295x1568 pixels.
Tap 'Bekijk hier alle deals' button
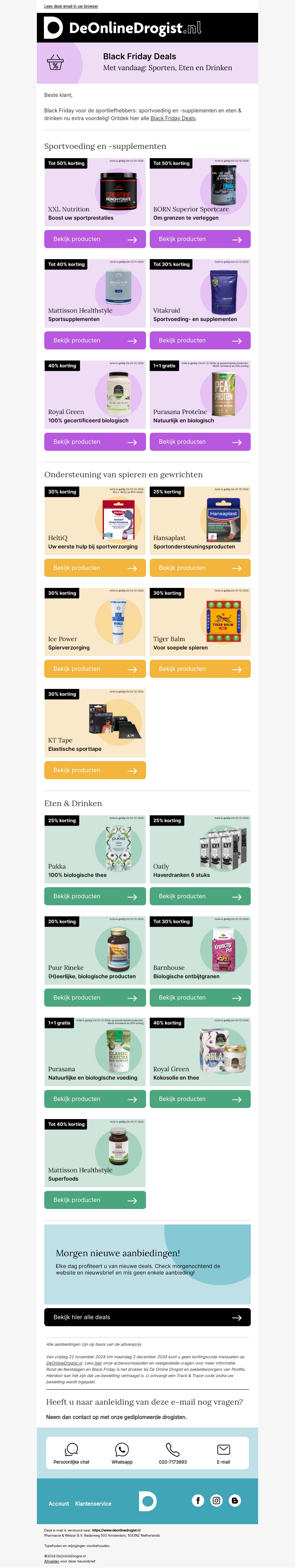coord(147,1317)
